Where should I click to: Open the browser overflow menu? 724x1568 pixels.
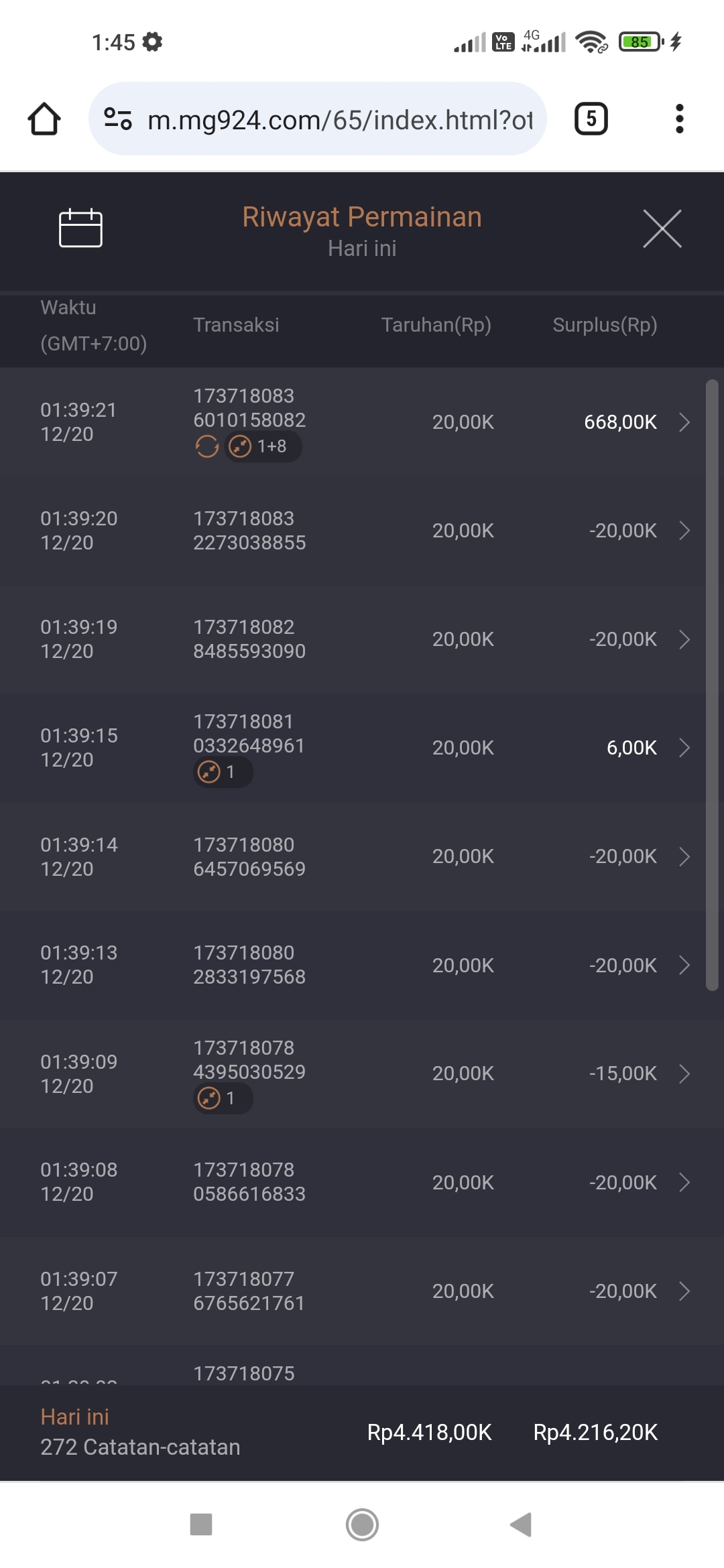679,119
